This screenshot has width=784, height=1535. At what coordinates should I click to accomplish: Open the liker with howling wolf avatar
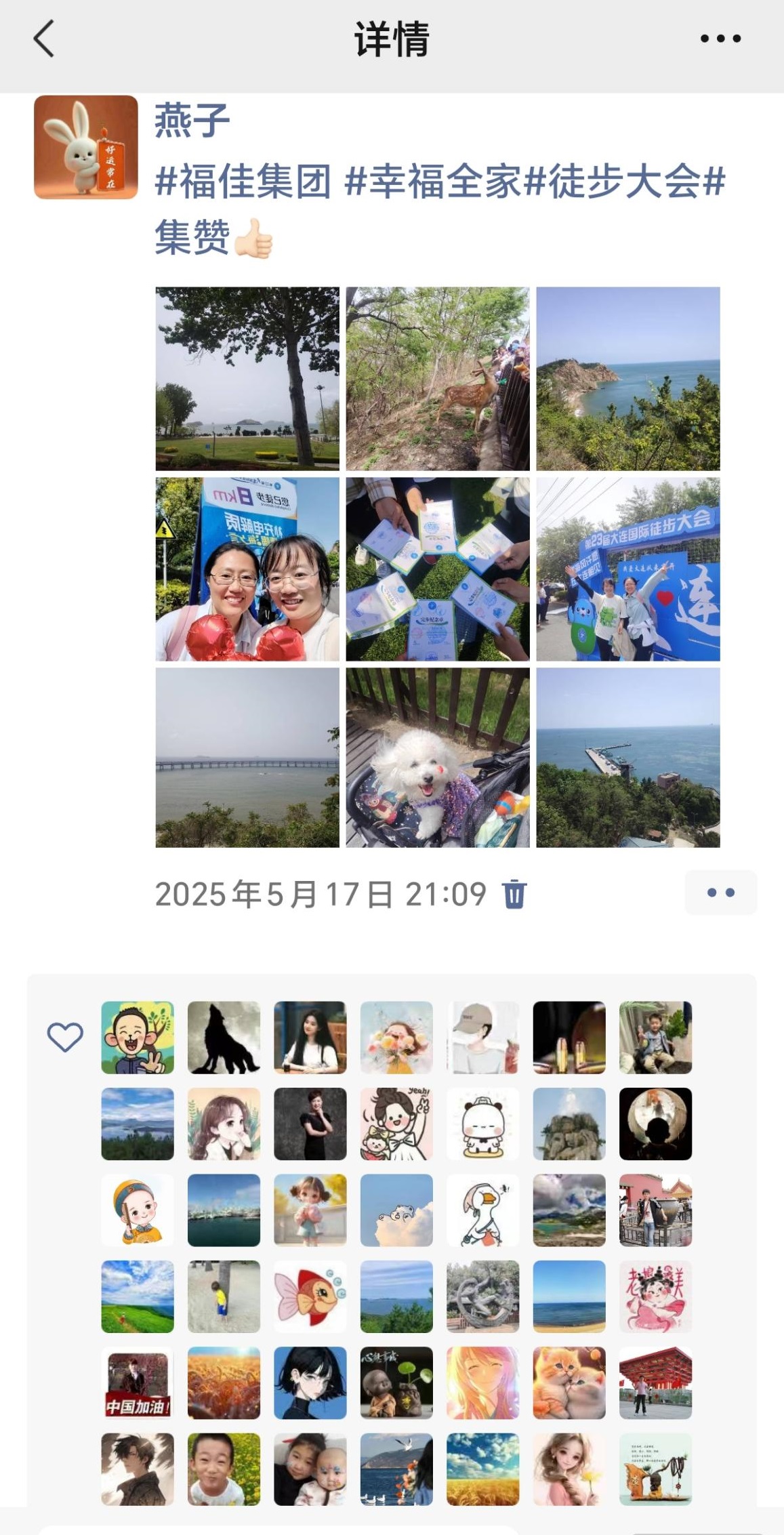click(224, 1038)
